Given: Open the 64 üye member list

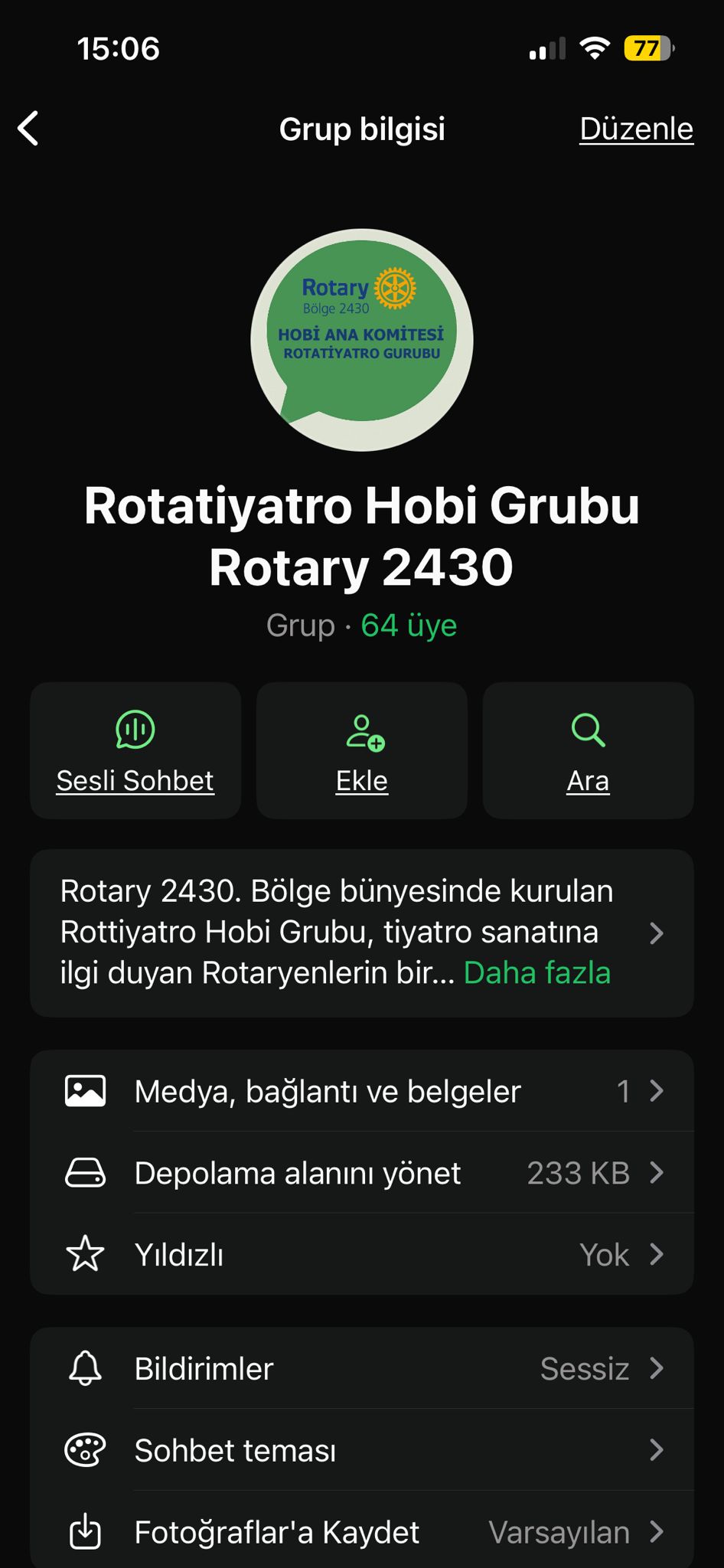Looking at the screenshot, I should tap(409, 626).
